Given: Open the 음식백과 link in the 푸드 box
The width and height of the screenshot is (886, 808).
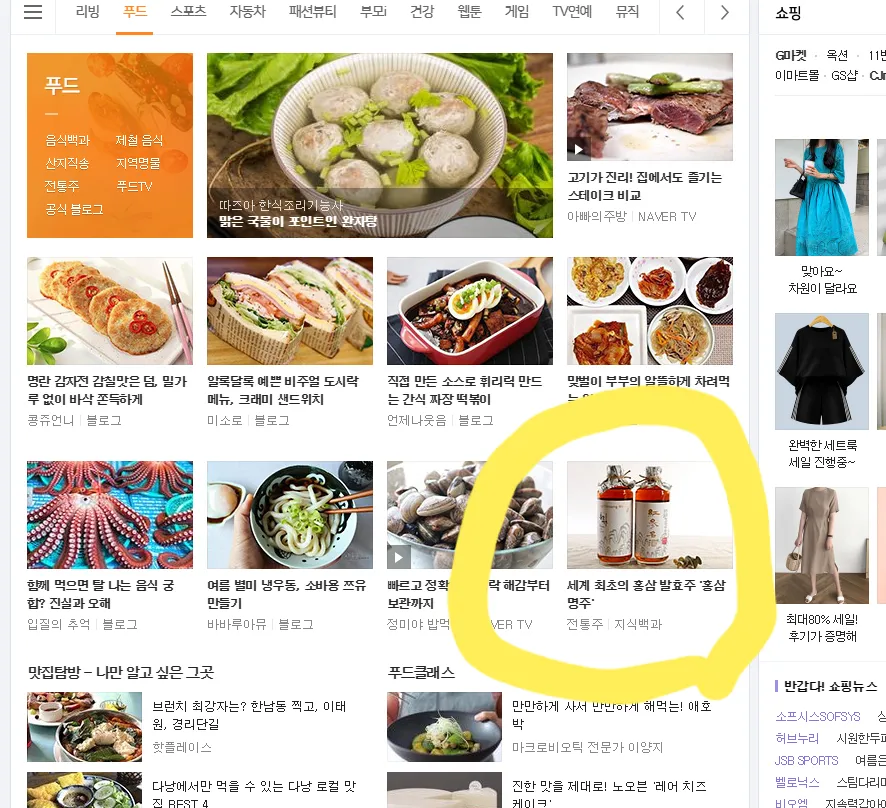Looking at the screenshot, I should 67,140.
